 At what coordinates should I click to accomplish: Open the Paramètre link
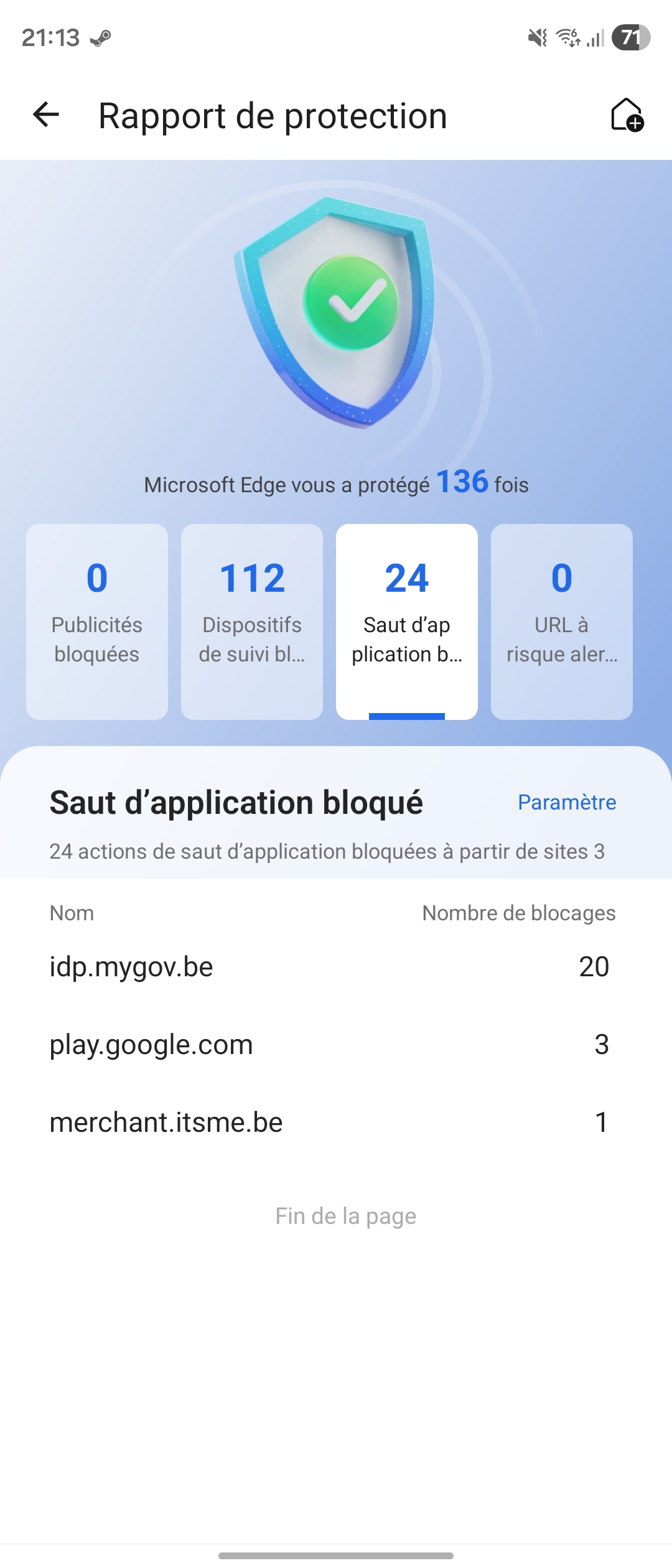coord(567,802)
